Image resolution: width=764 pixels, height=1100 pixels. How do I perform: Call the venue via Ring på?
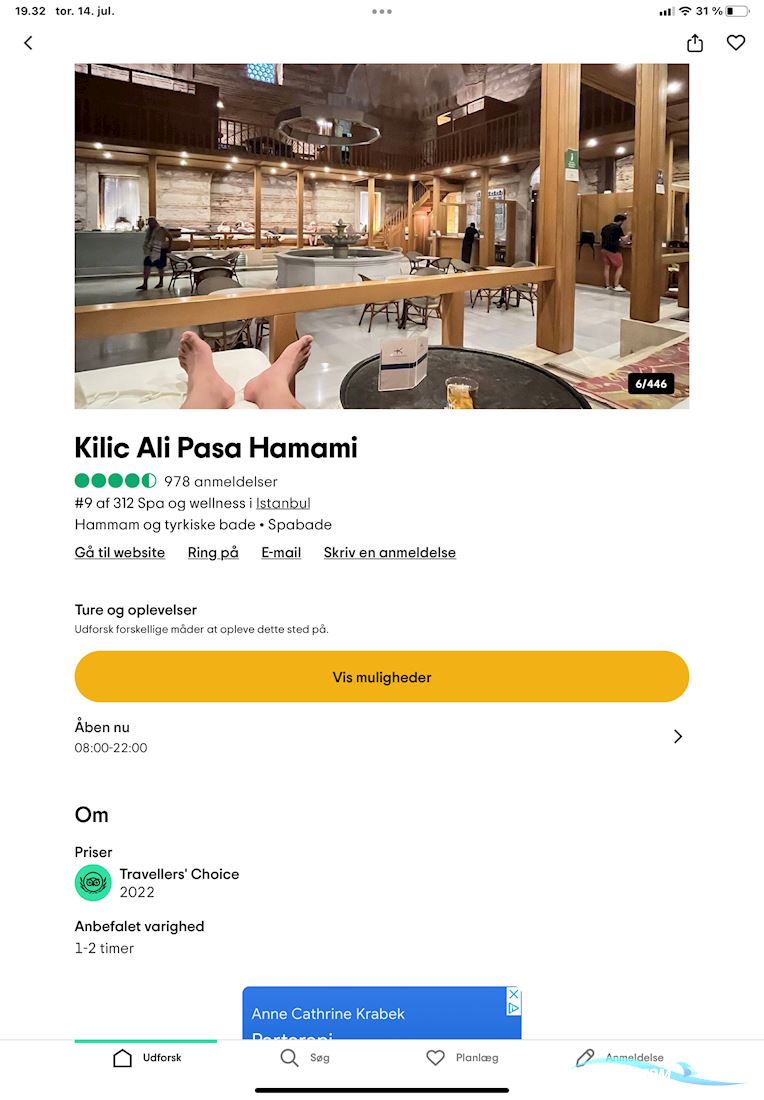(x=213, y=552)
